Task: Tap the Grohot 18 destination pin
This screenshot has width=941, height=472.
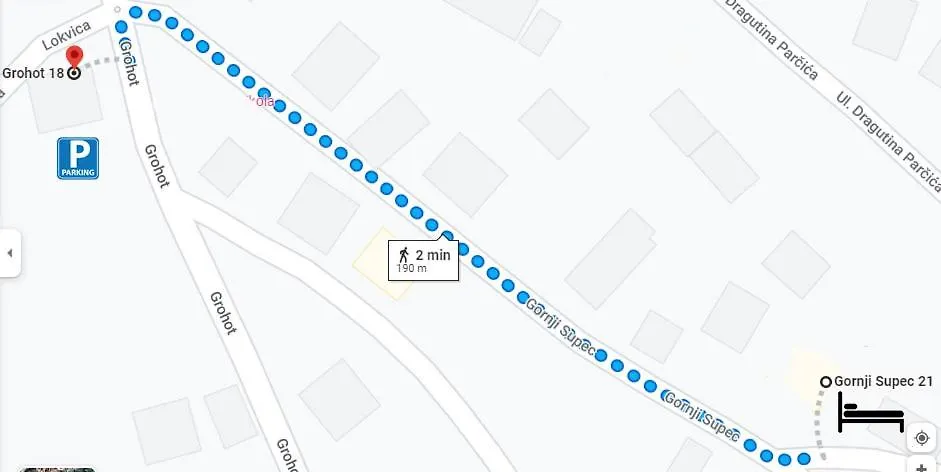Action: 74,56
